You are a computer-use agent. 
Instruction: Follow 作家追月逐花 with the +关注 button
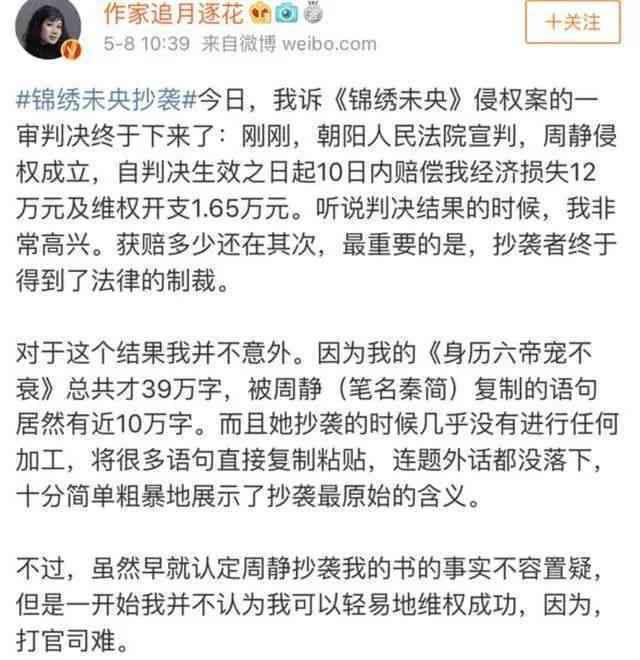575,20
